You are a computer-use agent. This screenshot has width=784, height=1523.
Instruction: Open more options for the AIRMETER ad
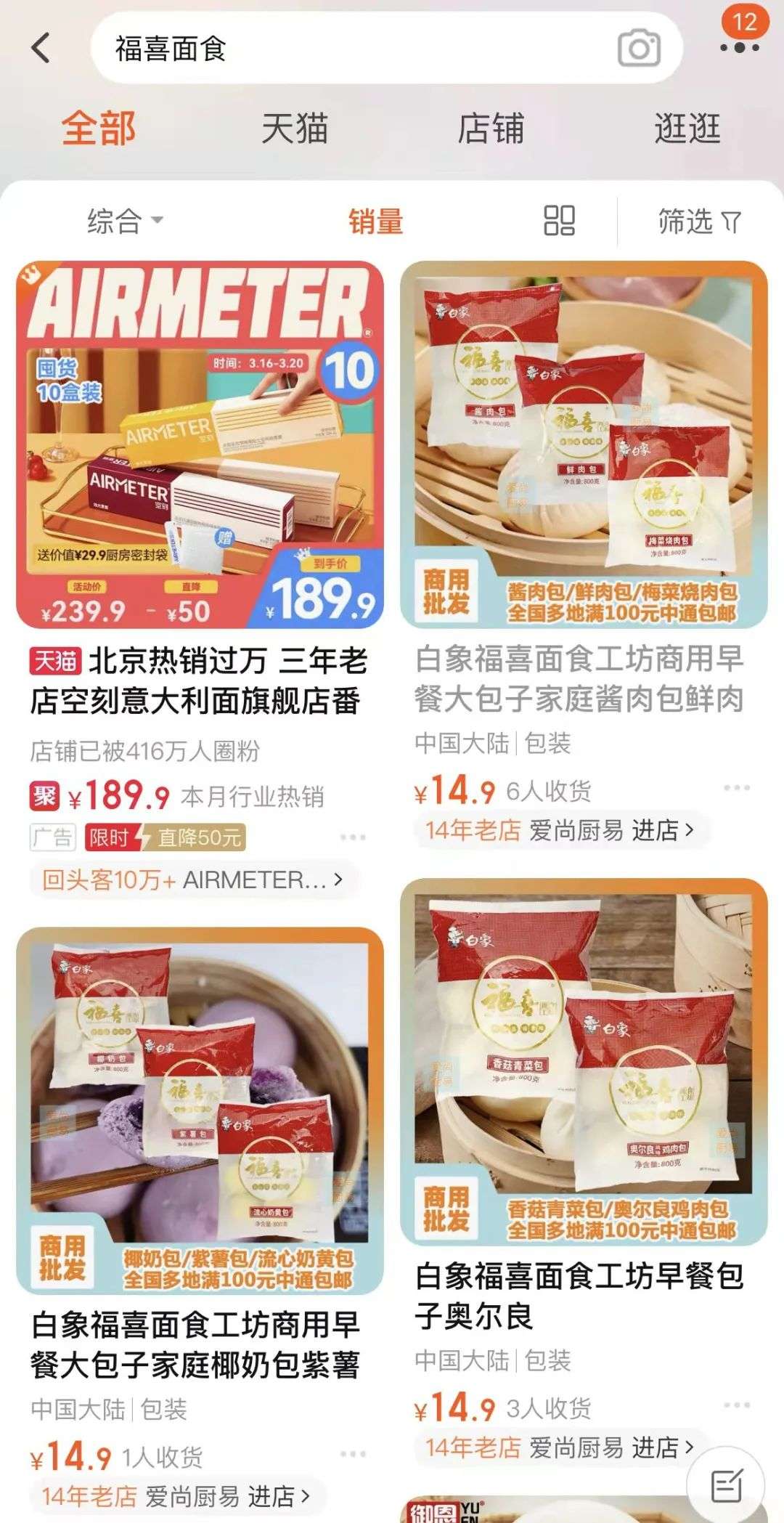click(x=353, y=837)
